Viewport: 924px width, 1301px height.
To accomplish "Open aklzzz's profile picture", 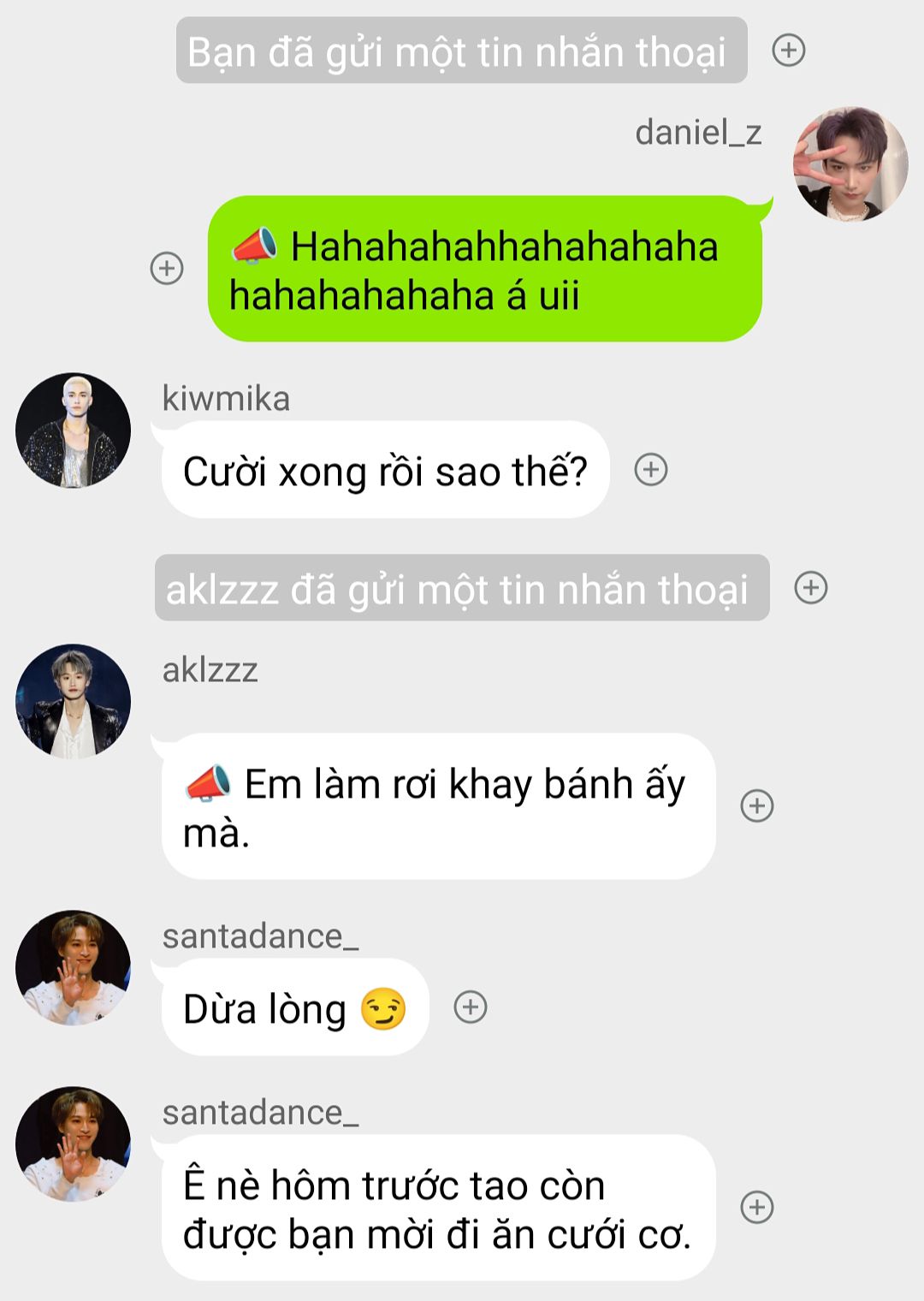I will [74, 702].
